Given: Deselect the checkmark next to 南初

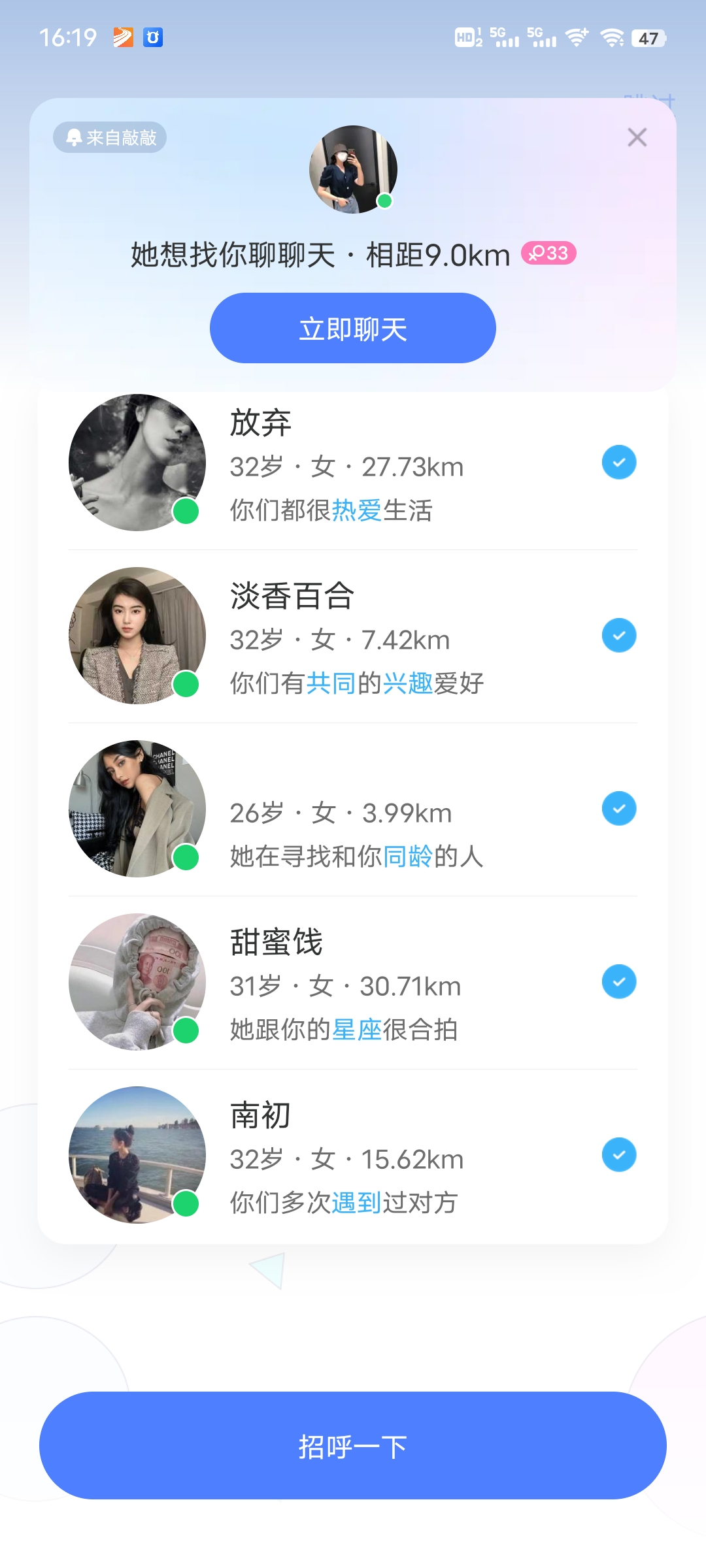Looking at the screenshot, I should coord(618,1154).
